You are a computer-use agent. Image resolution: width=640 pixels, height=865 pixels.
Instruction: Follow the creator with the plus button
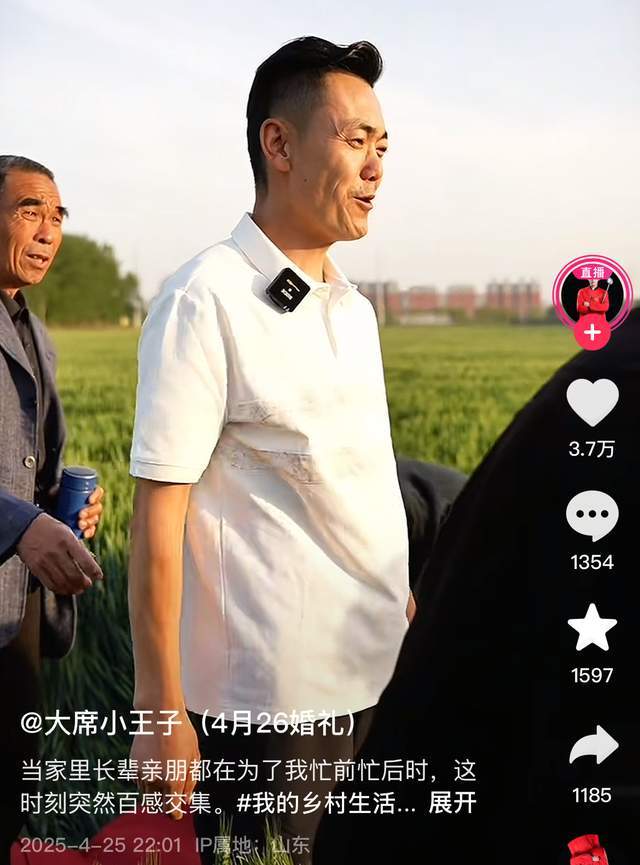pyautogui.click(x=592, y=333)
